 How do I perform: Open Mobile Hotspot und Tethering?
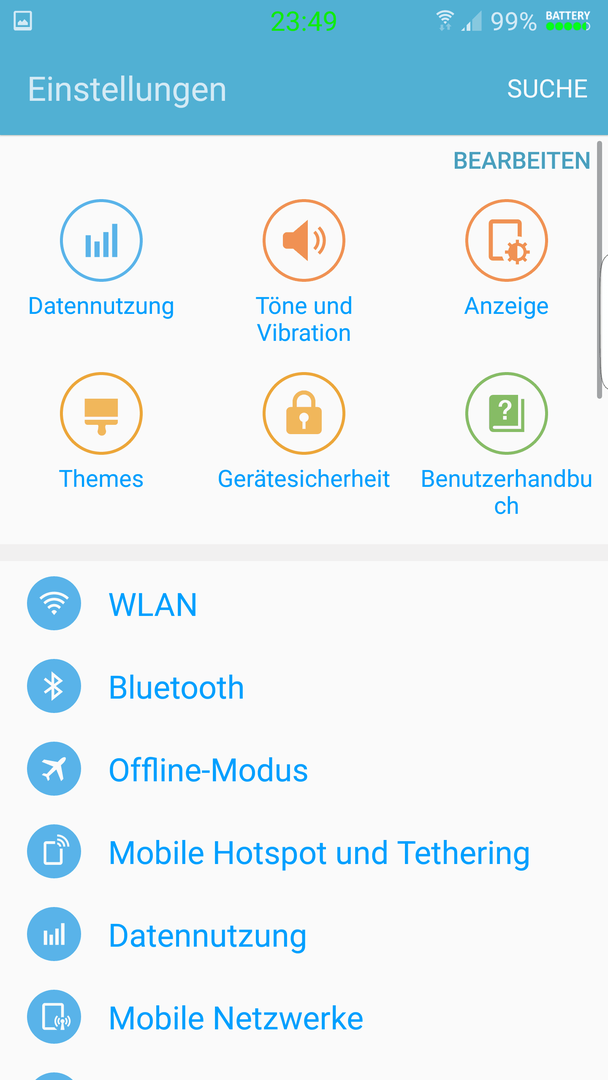[318, 853]
